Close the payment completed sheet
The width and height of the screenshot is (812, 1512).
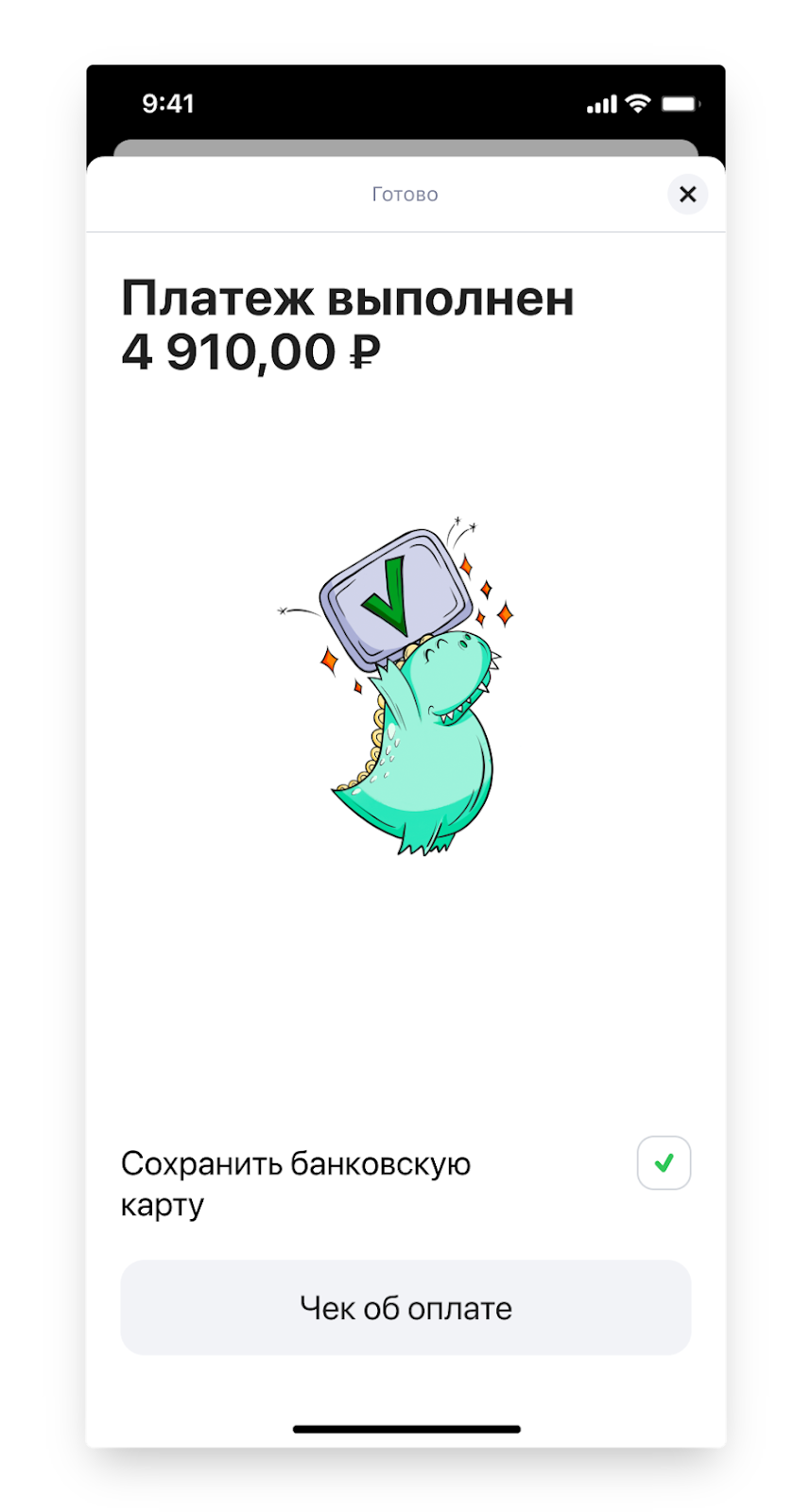[687, 194]
